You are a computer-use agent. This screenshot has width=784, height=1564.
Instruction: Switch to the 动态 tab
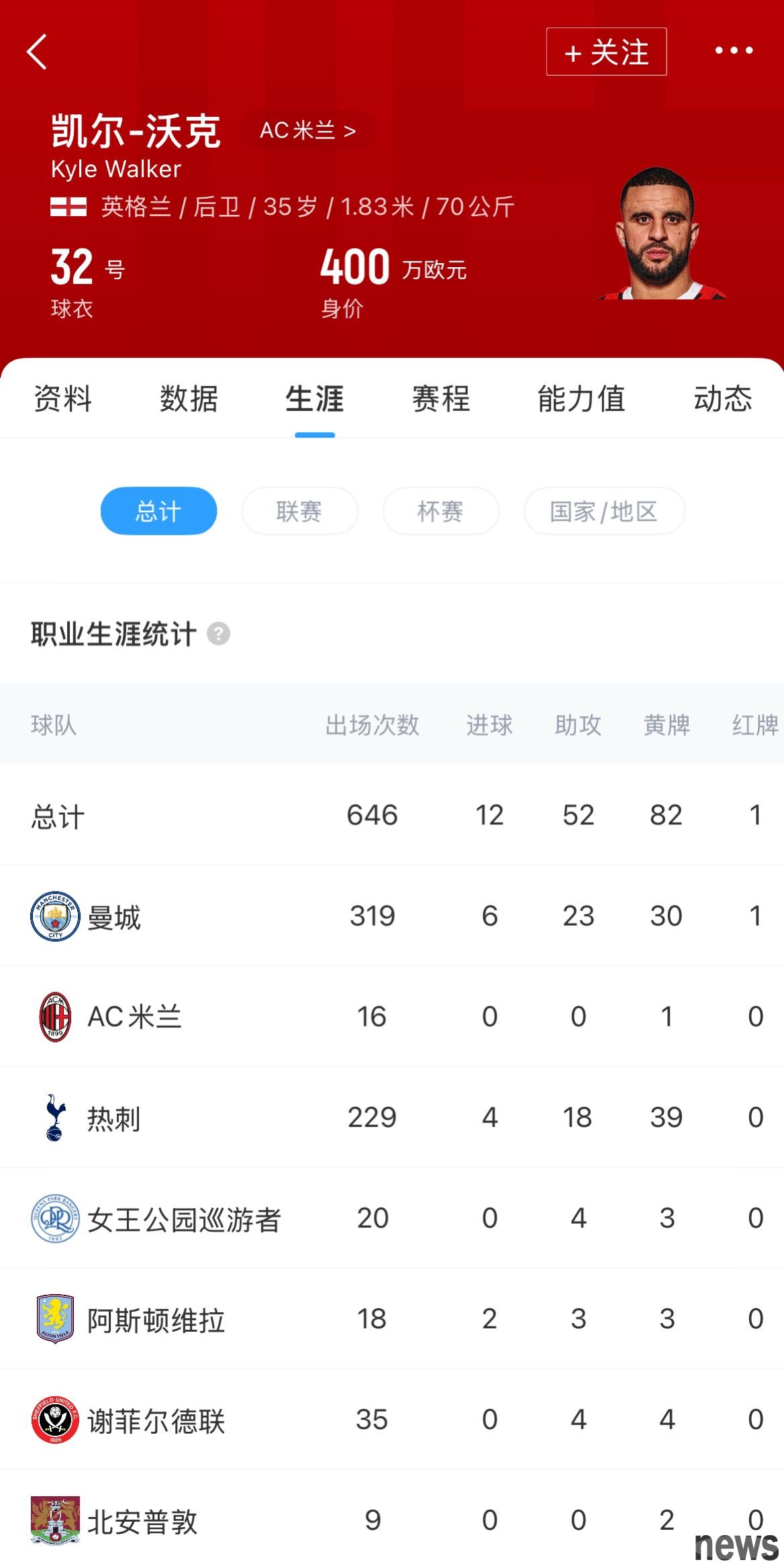pos(723,399)
